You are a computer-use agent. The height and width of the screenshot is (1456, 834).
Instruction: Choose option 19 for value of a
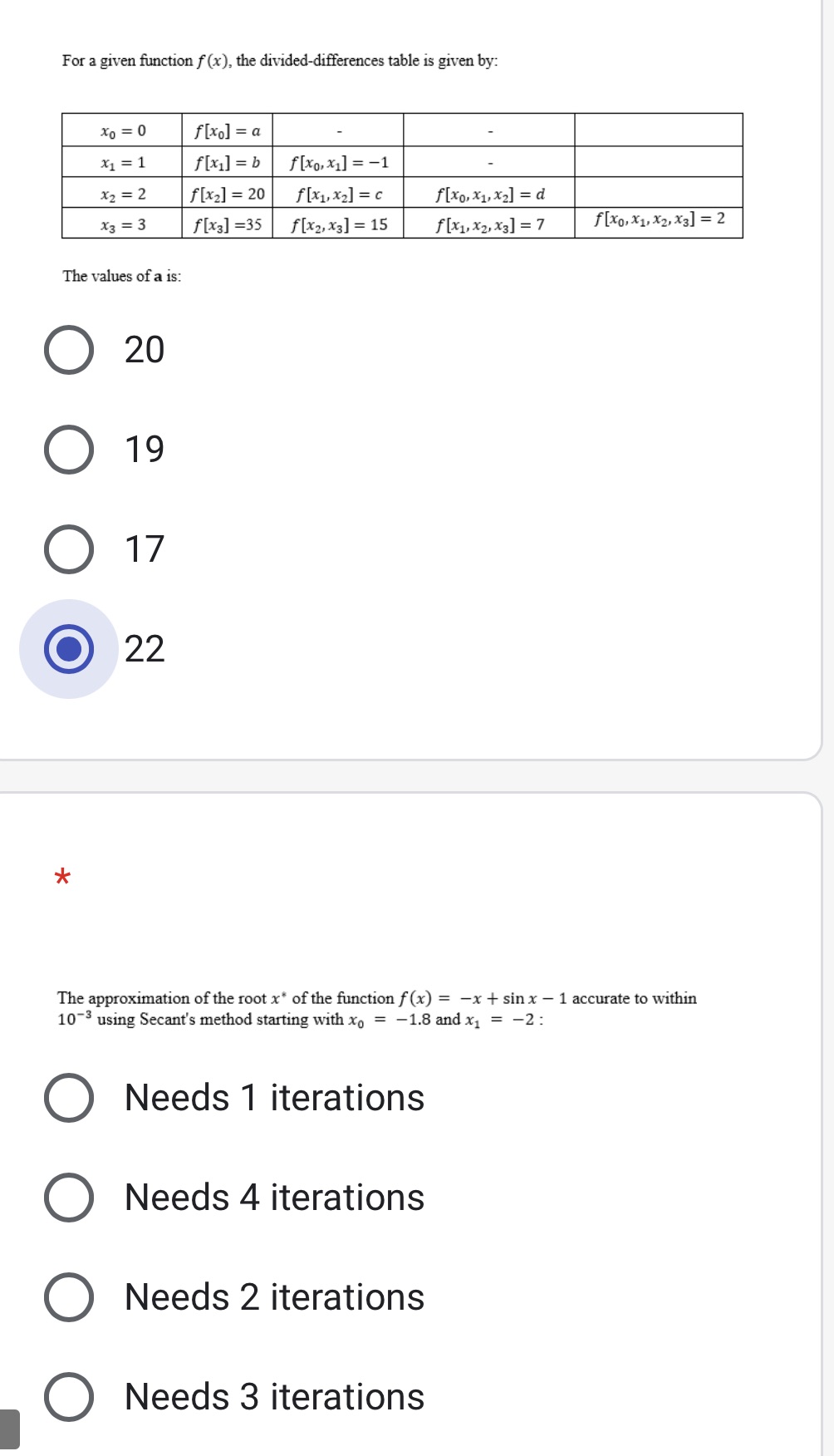pos(69,450)
